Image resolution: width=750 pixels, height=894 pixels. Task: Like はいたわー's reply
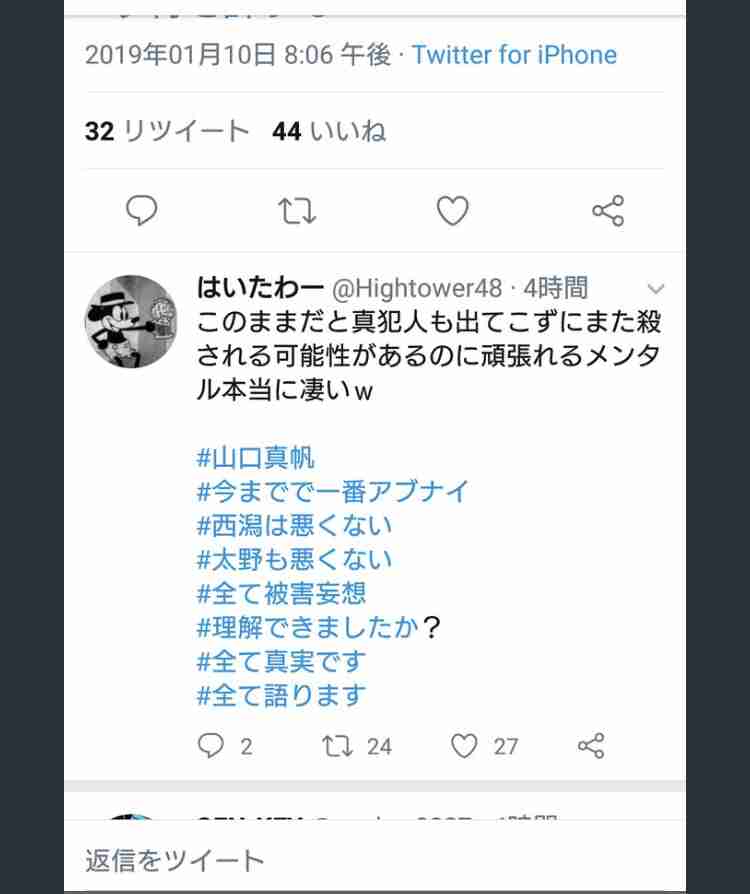point(464,746)
